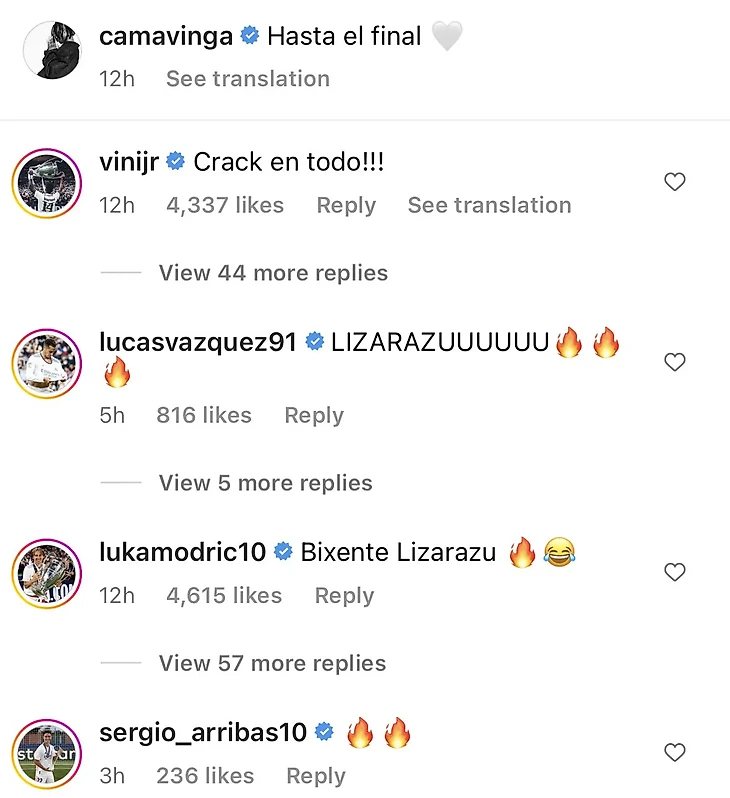Image resolution: width=730 pixels, height=798 pixels.
Task: See translation of camavinga's caption
Action: click(x=247, y=78)
